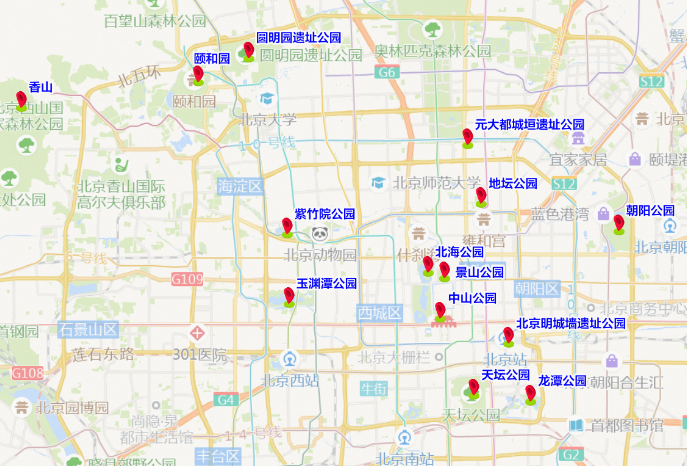
Task: Select the 地坛公园 marker
Action: tap(481, 195)
